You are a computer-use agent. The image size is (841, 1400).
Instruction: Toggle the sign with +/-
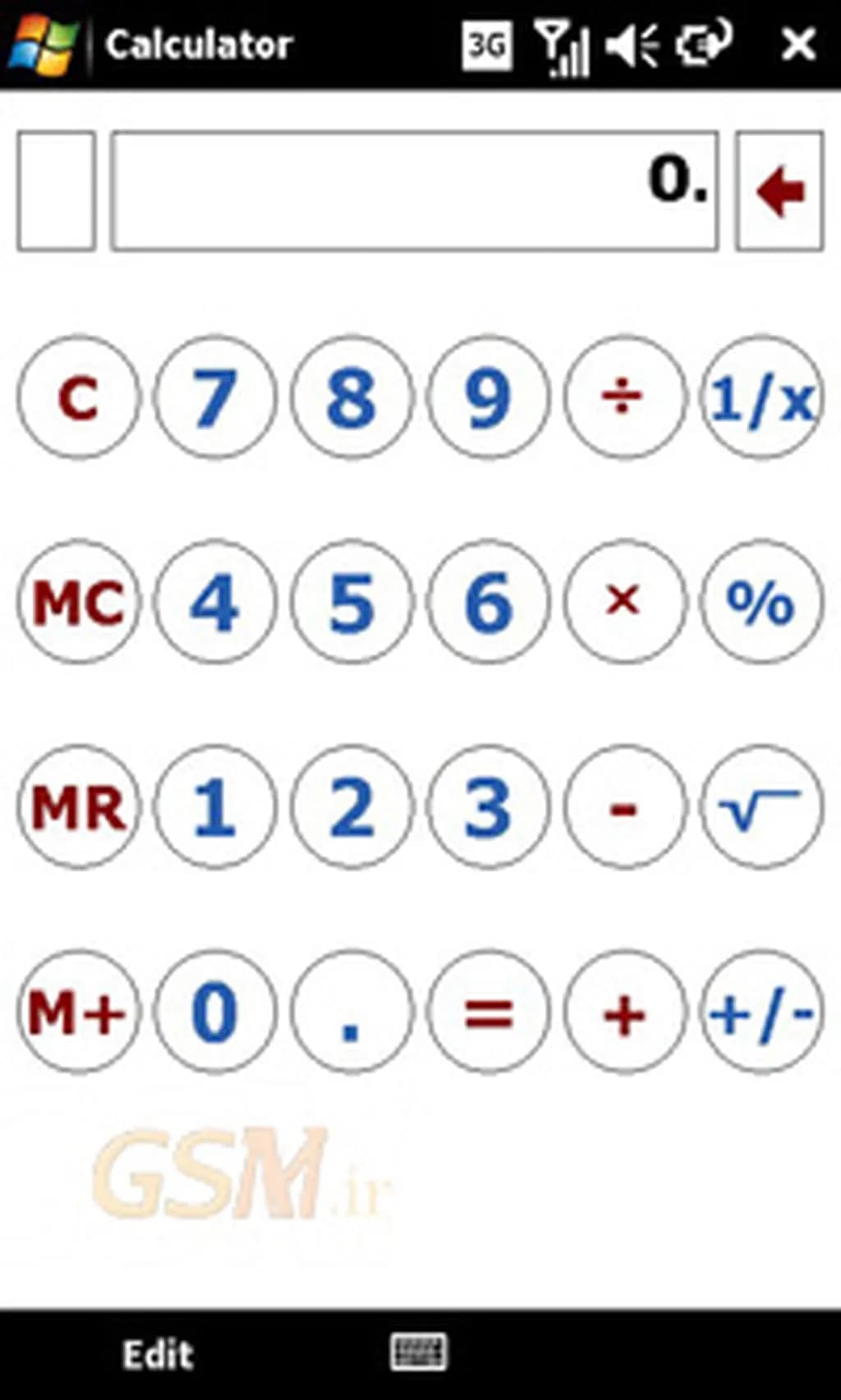(x=761, y=1012)
